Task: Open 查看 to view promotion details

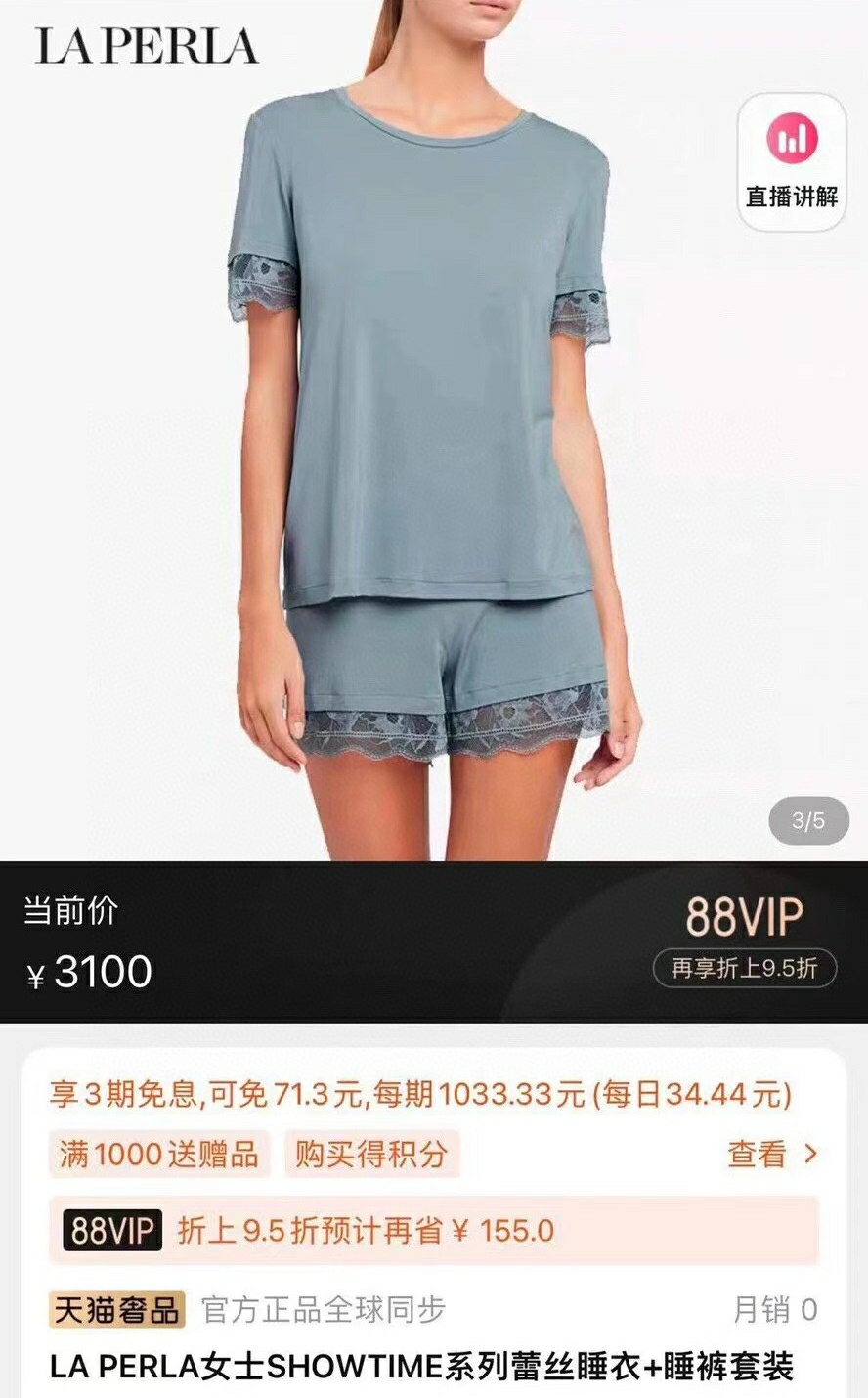Action: tap(771, 1155)
